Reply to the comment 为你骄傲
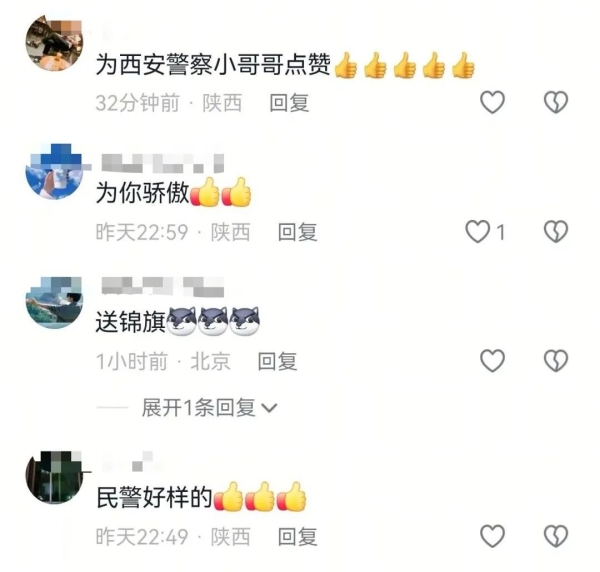The image size is (600, 572). [x=297, y=232]
